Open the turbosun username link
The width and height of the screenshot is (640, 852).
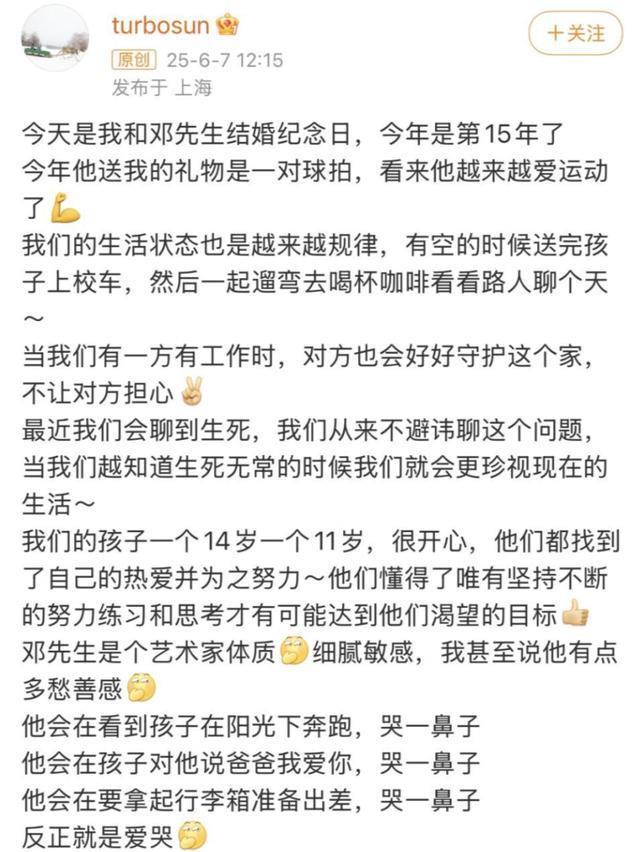[x=161, y=25]
